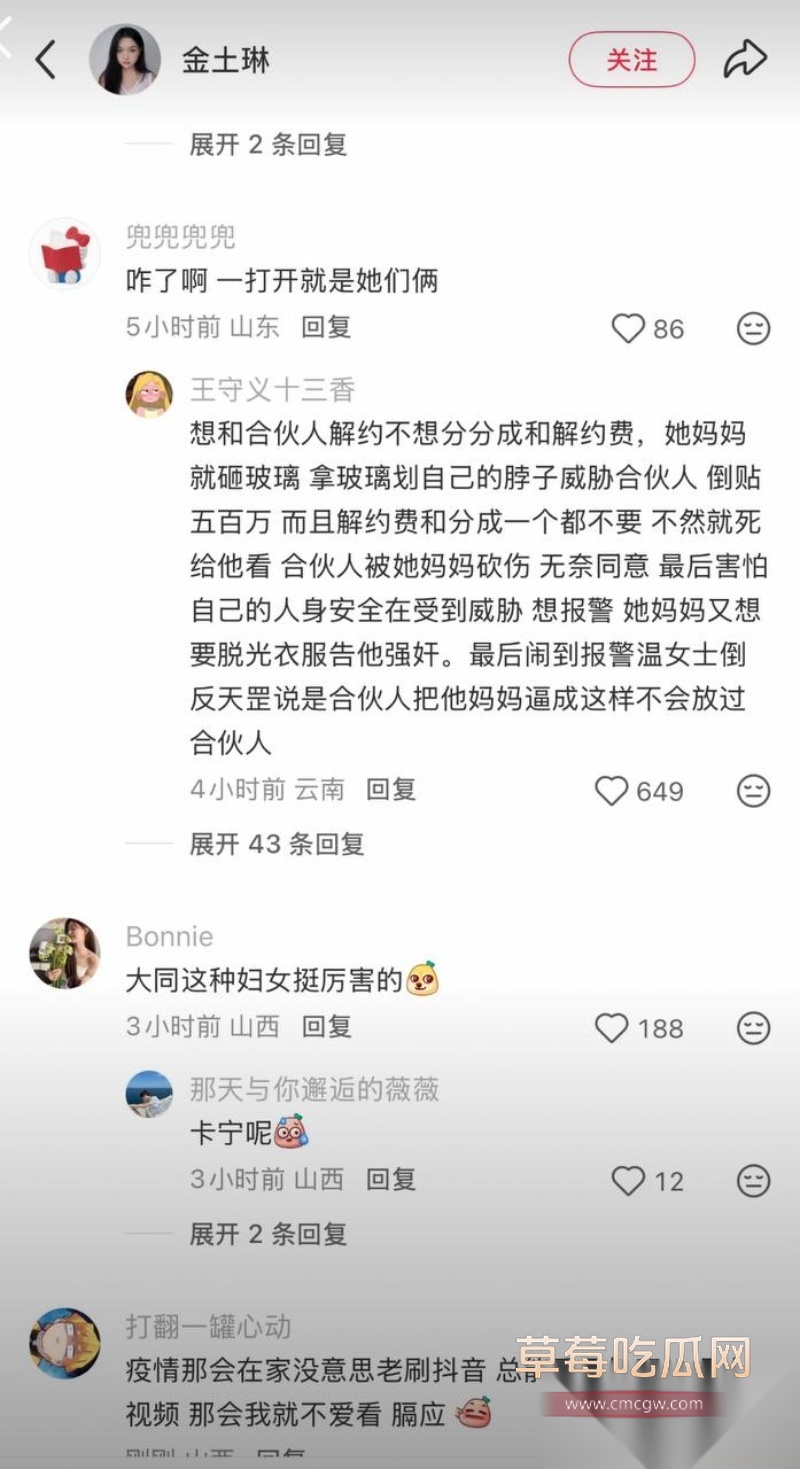
Task: Tap the share icon at top right
Action: [744, 59]
